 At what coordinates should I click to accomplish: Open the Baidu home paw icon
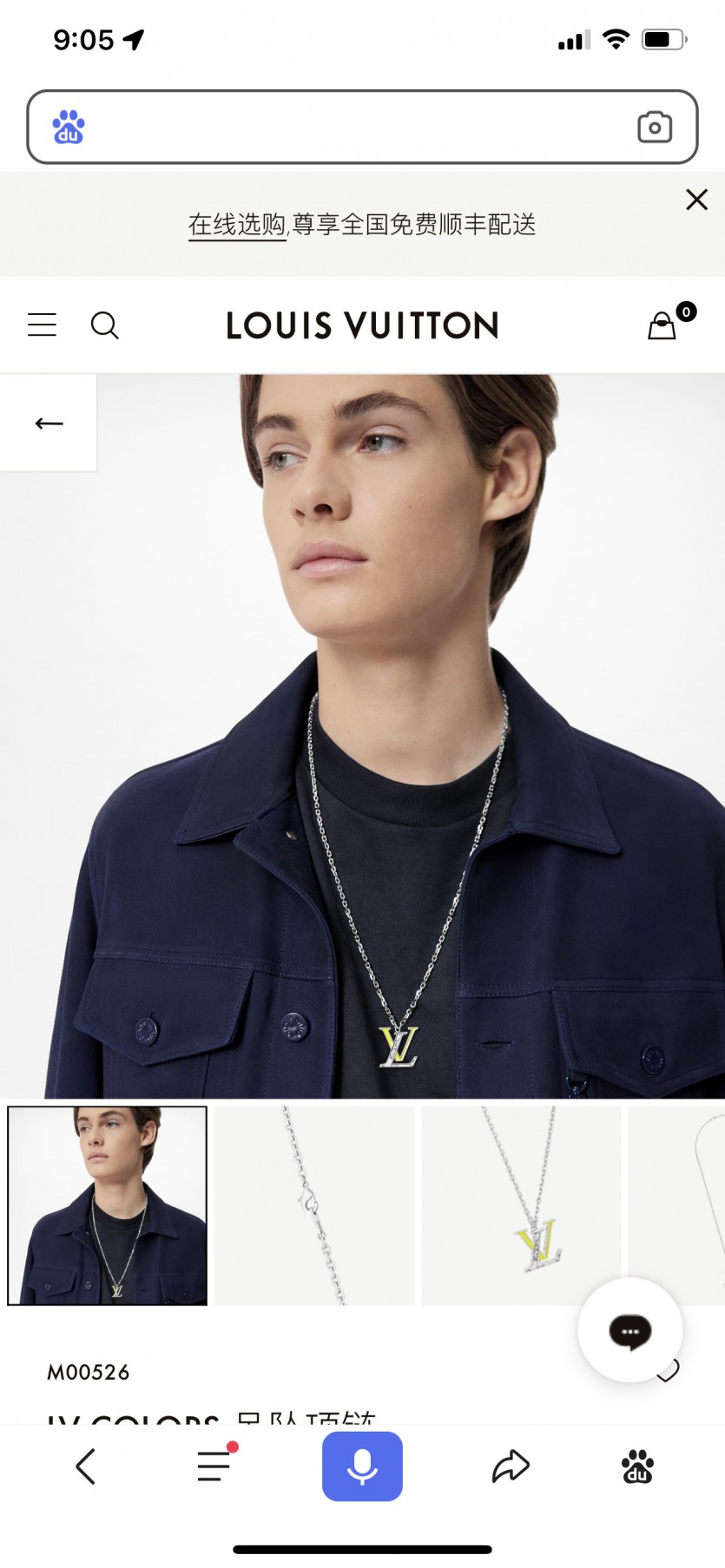pos(637,1466)
